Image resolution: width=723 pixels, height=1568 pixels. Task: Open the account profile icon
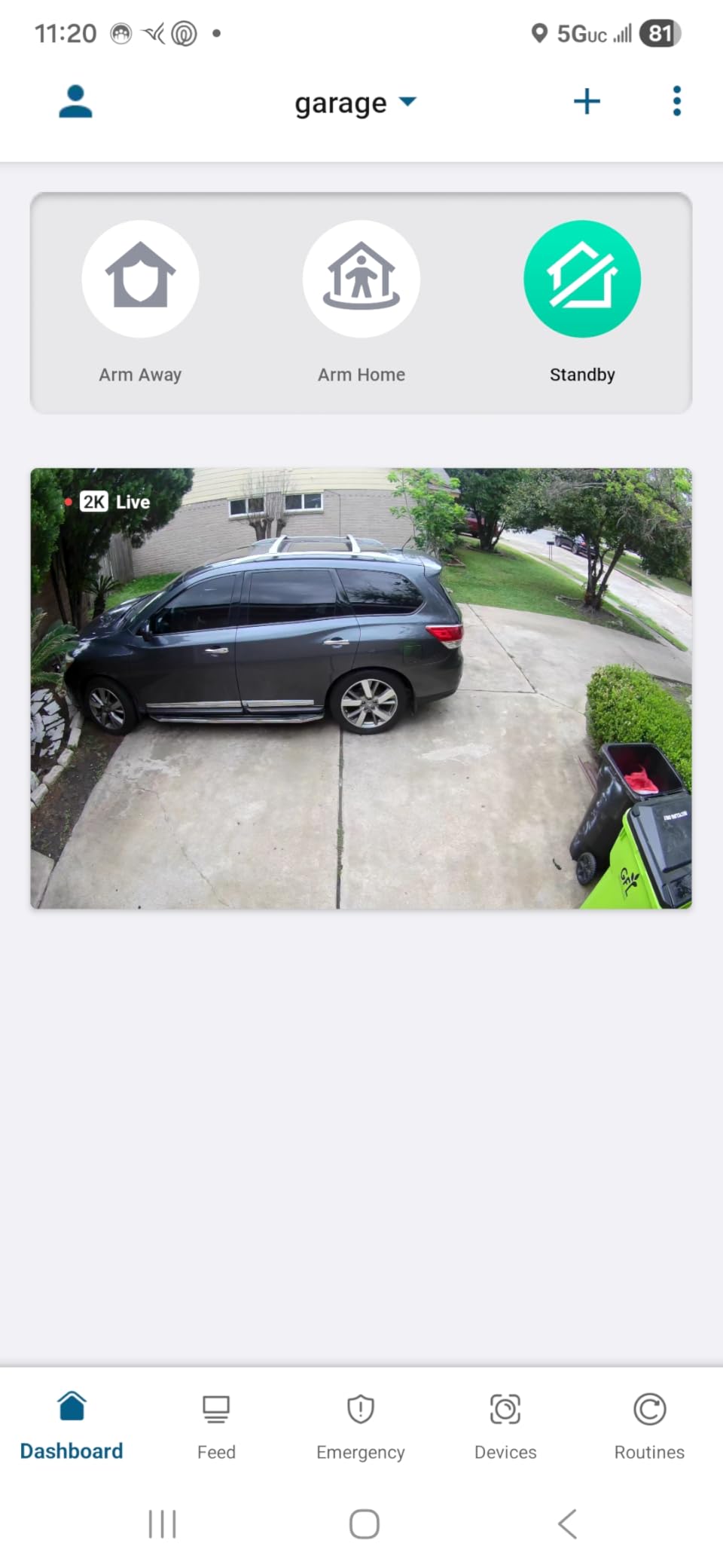click(x=75, y=102)
